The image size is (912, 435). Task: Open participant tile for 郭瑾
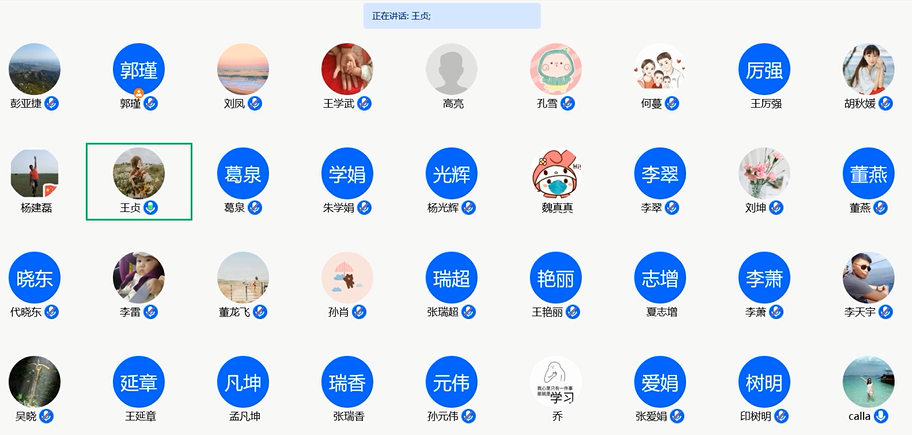pyautogui.click(x=139, y=69)
